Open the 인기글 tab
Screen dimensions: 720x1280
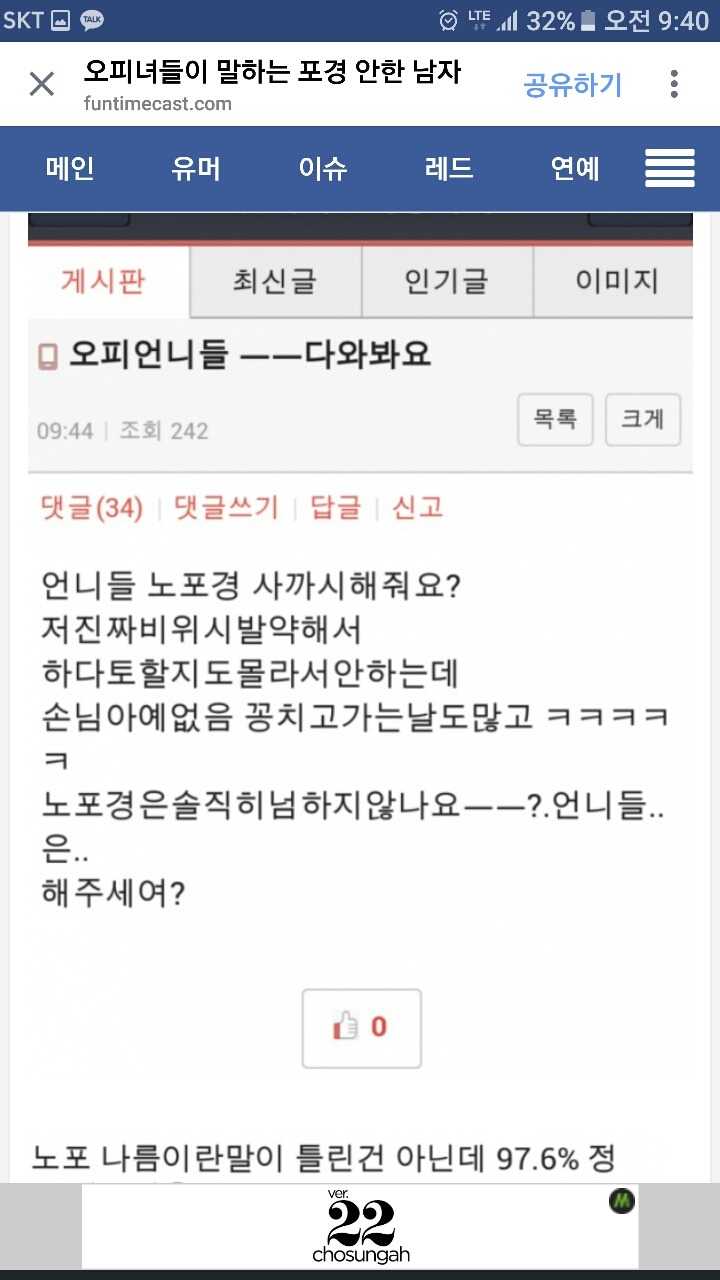446,281
